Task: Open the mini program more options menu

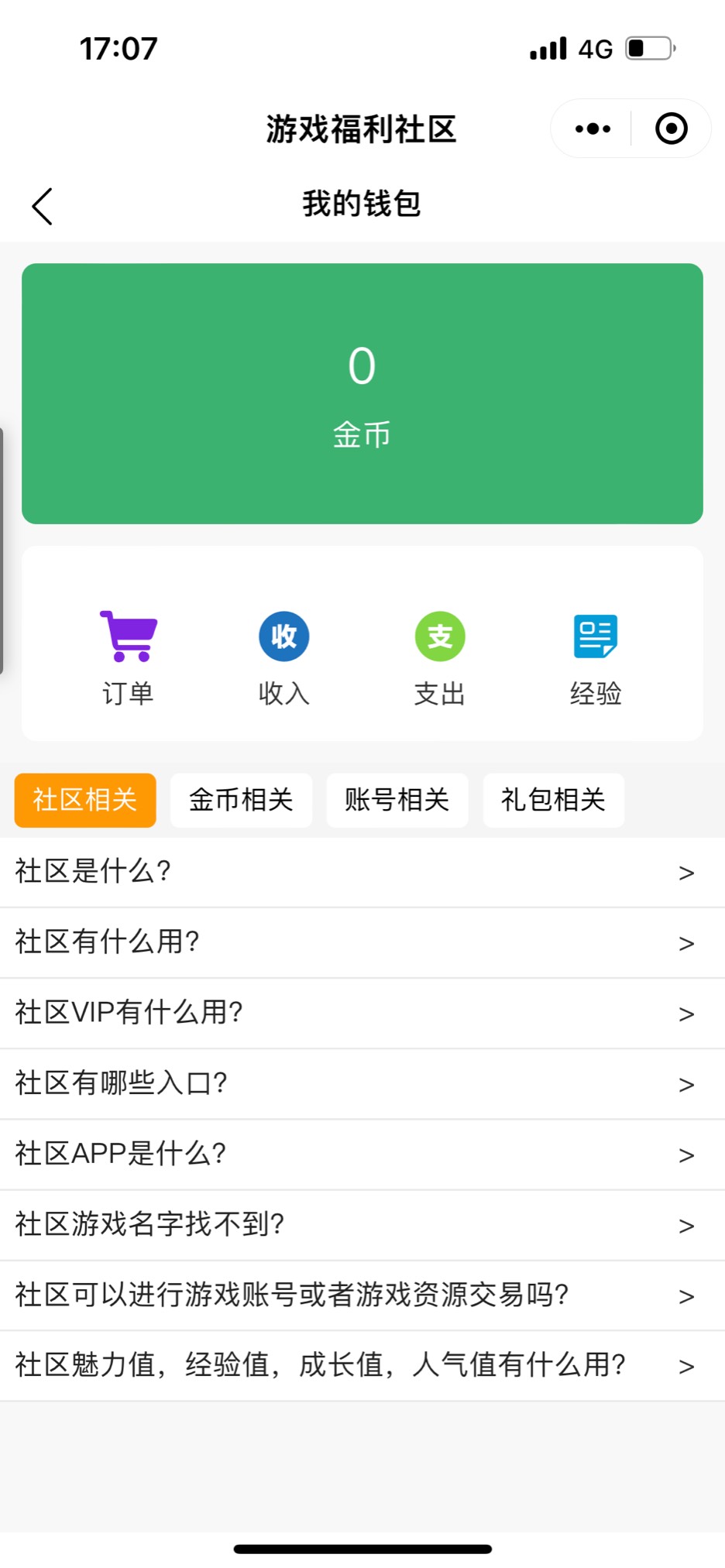Action: [593, 129]
